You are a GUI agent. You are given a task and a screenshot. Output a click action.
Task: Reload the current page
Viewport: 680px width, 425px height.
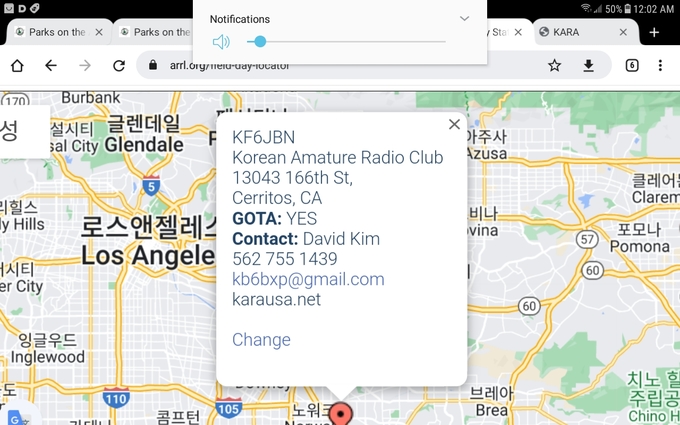tap(118, 66)
